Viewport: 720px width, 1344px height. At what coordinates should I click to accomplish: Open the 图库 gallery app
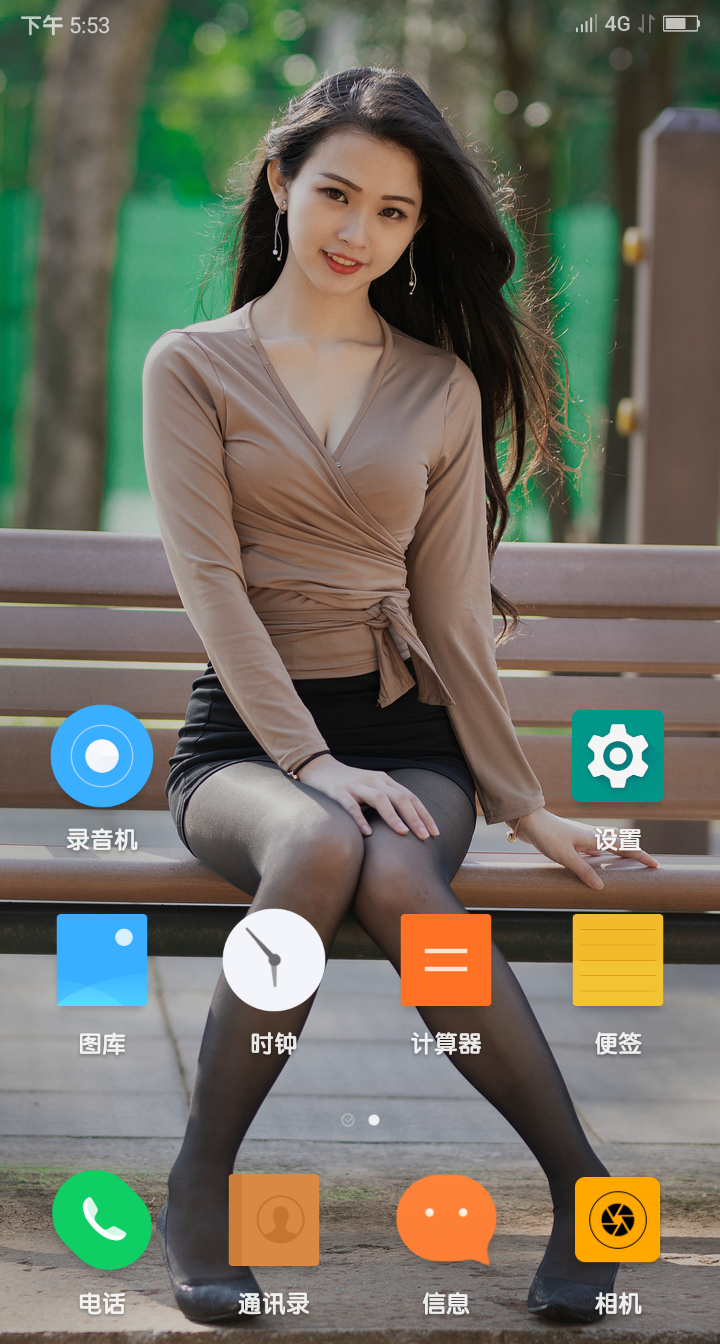coord(102,960)
